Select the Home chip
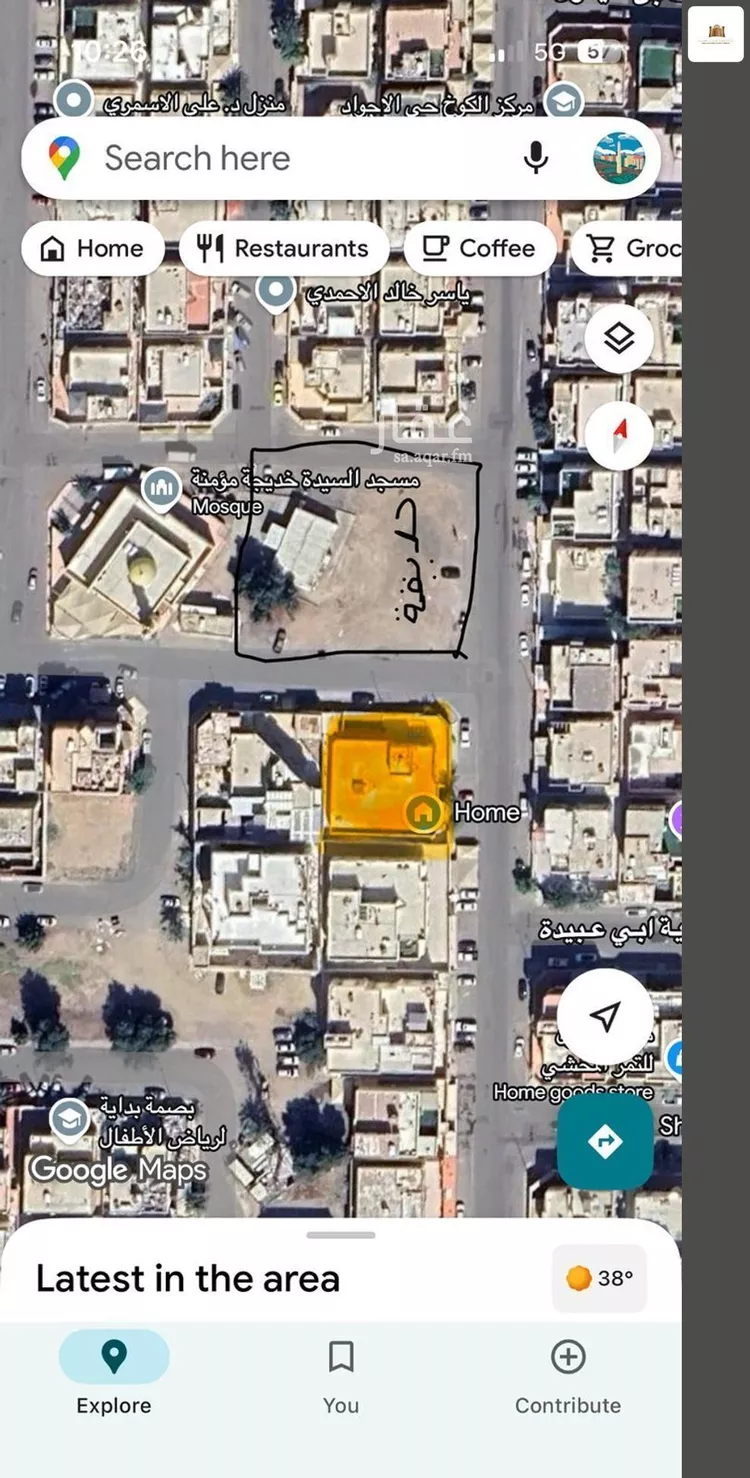The height and width of the screenshot is (1478, 750). coord(92,248)
